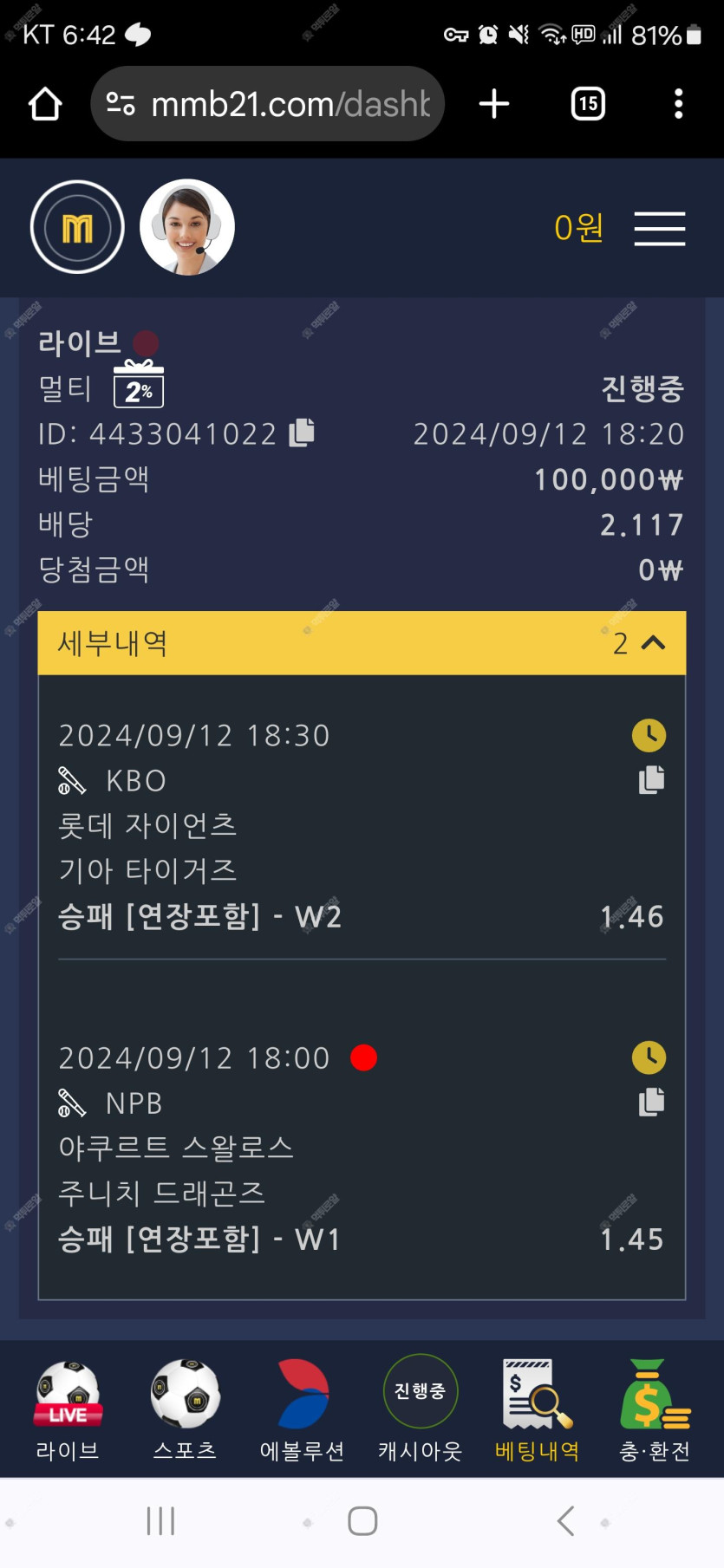Select the 베팅내역 tab

[538, 1410]
